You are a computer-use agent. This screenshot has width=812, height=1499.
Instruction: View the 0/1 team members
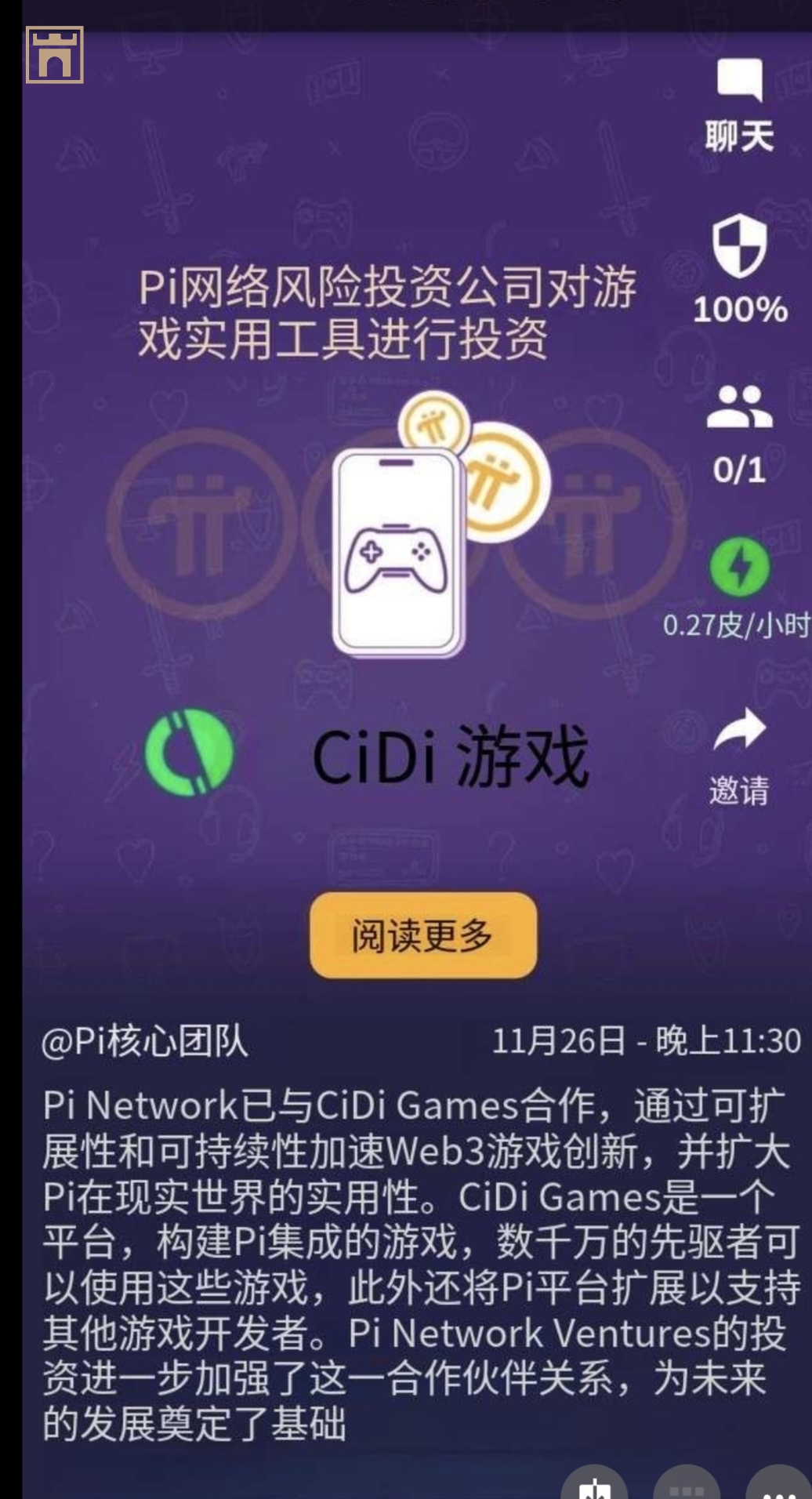(x=739, y=407)
